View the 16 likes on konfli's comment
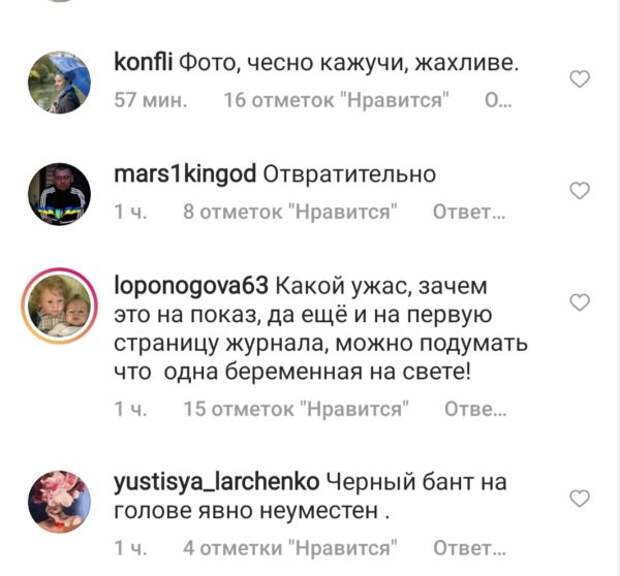 [x=334, y=101]
